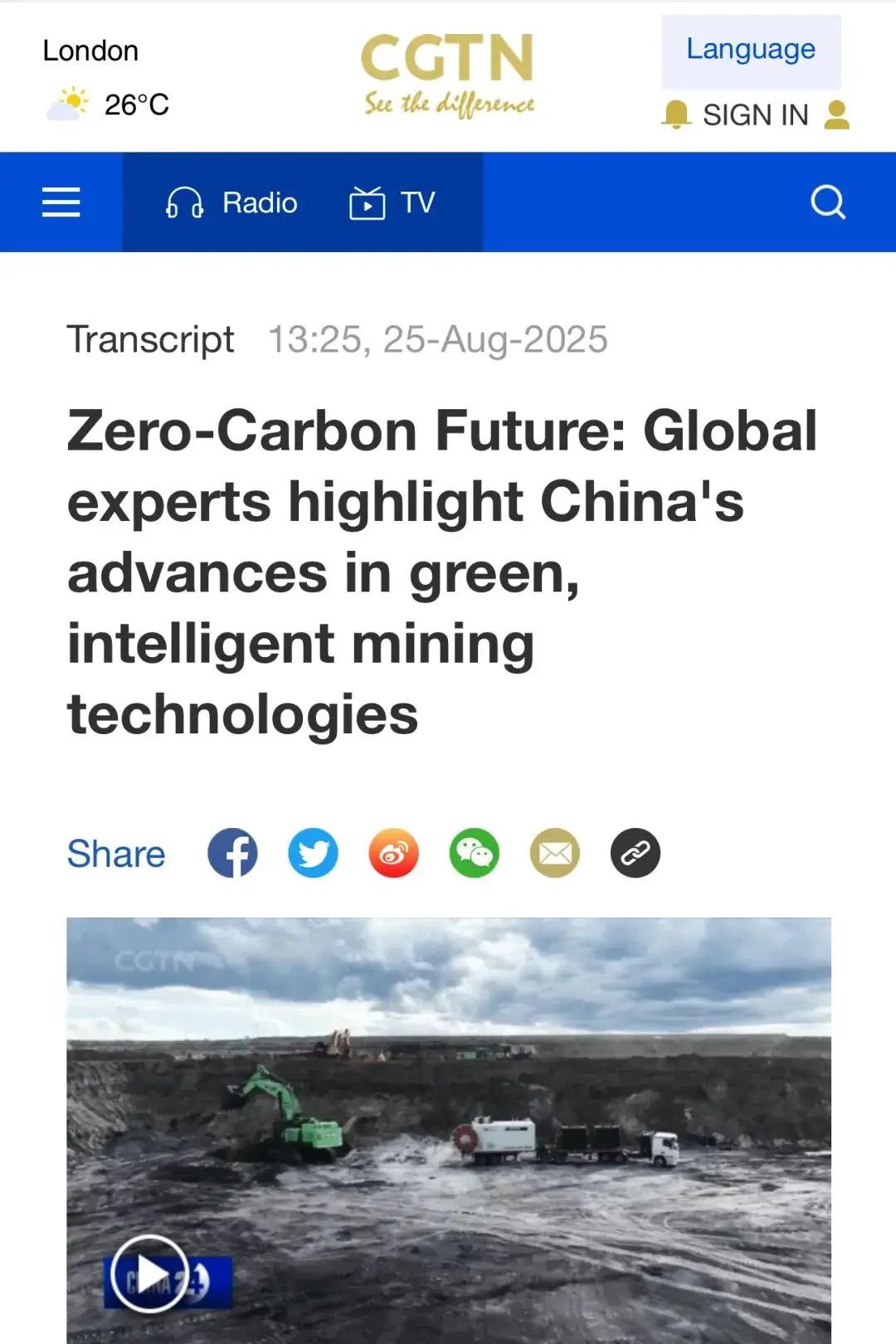Tap the search magnifier icon
This screenshot has width=896, height=1344.
(827, 202)
